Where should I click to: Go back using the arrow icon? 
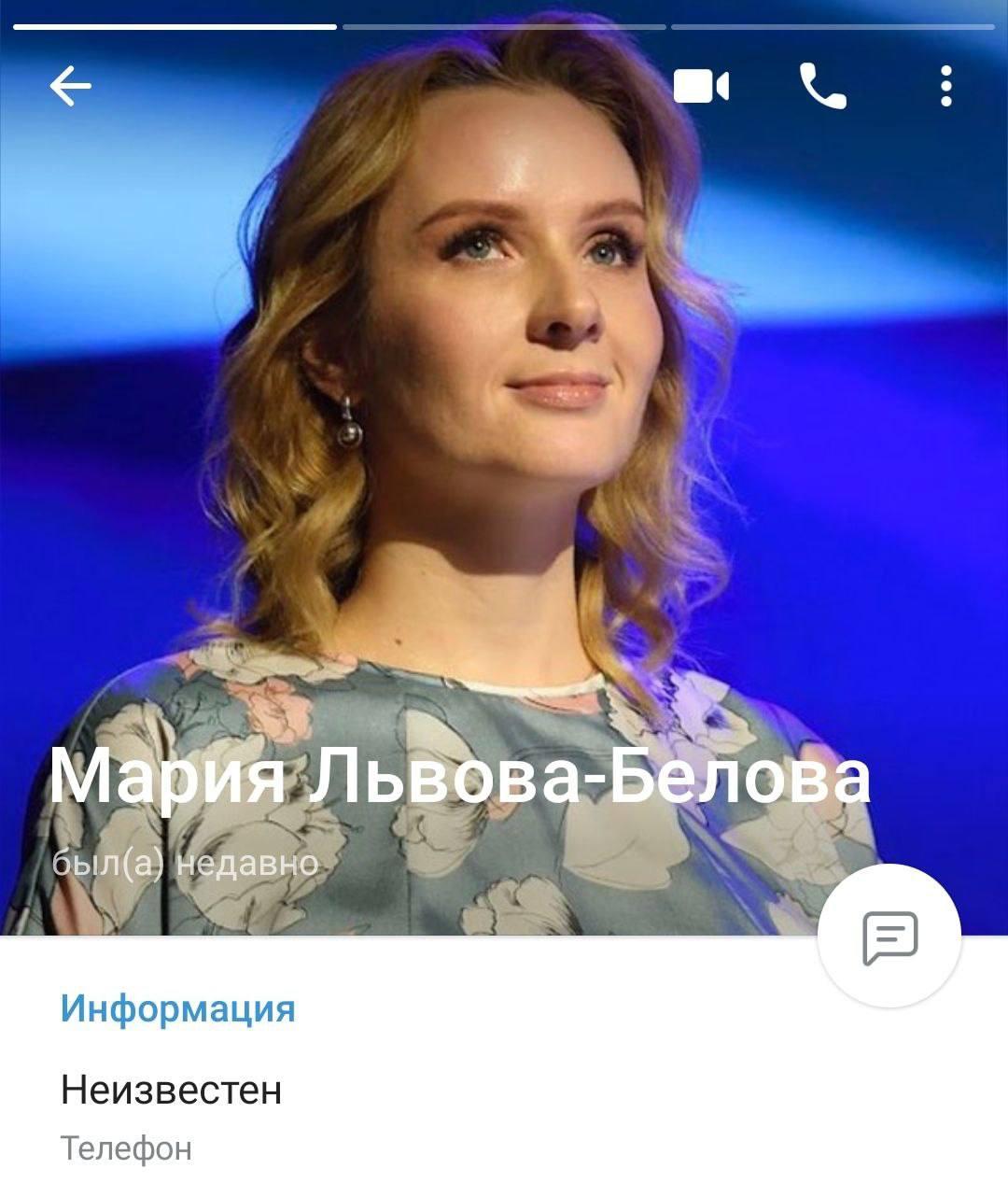[x=70, y=87]
